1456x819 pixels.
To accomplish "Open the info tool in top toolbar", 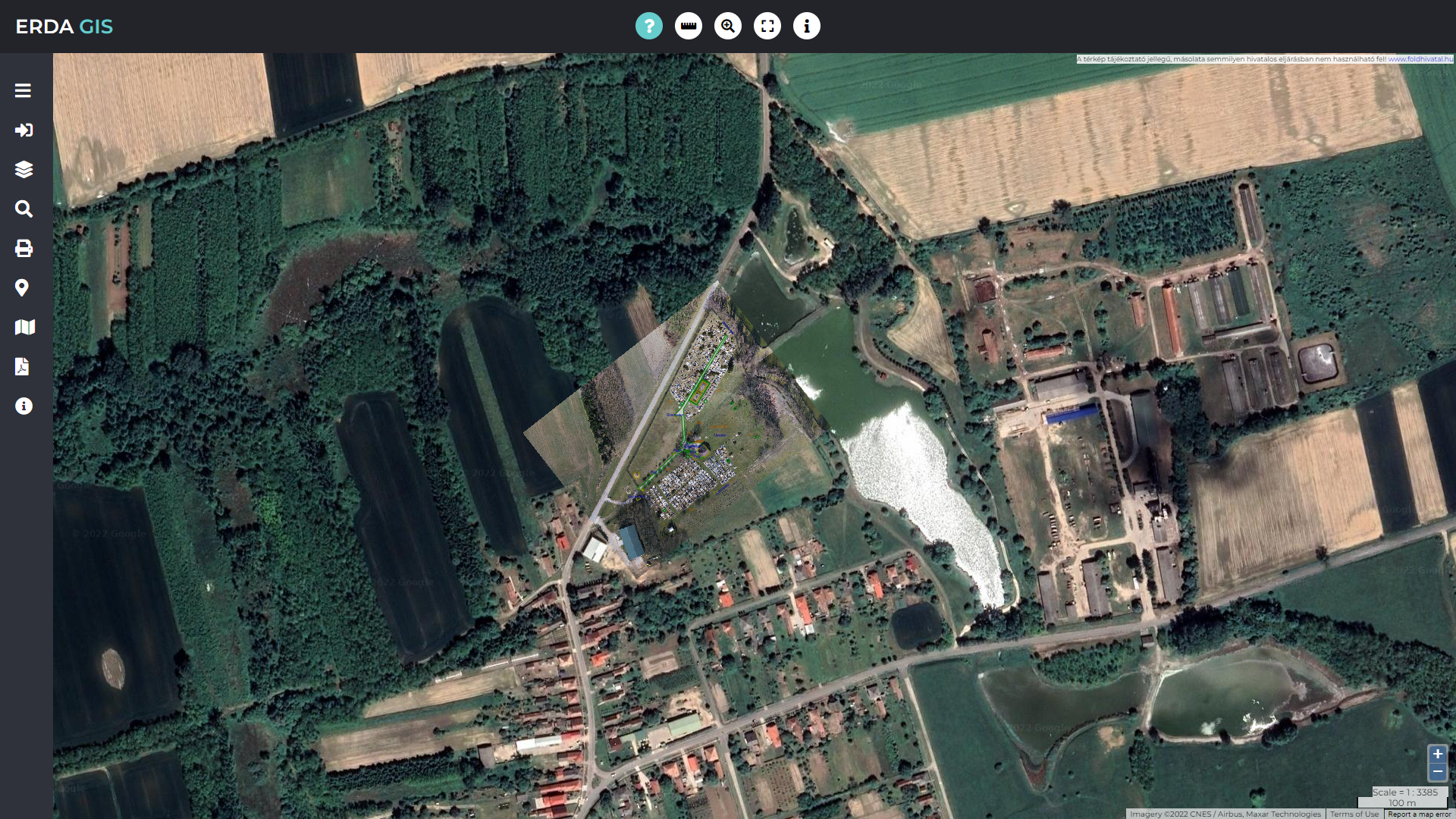I will 807,26.
